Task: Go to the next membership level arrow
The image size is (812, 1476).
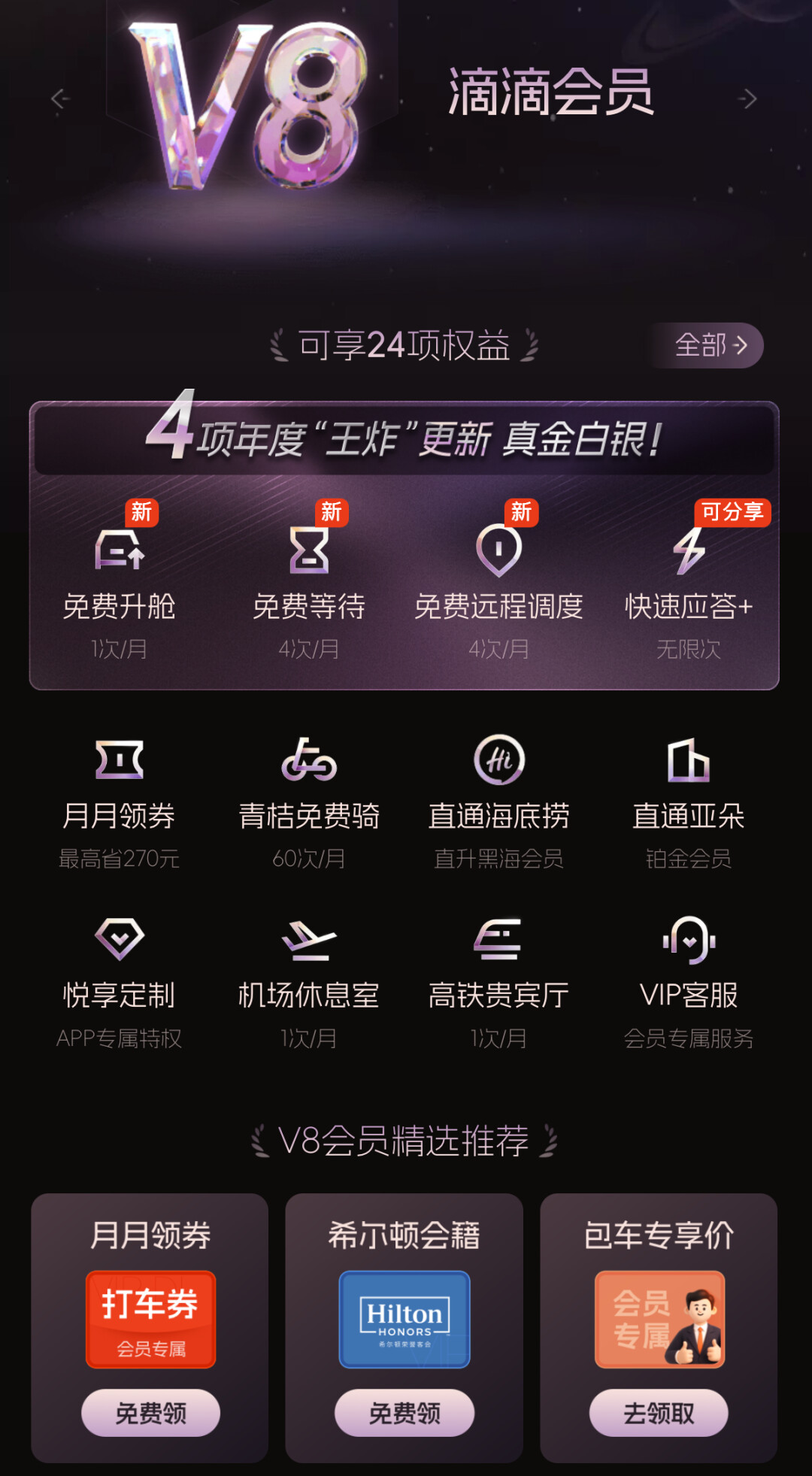Action: (x=747, y=99)
